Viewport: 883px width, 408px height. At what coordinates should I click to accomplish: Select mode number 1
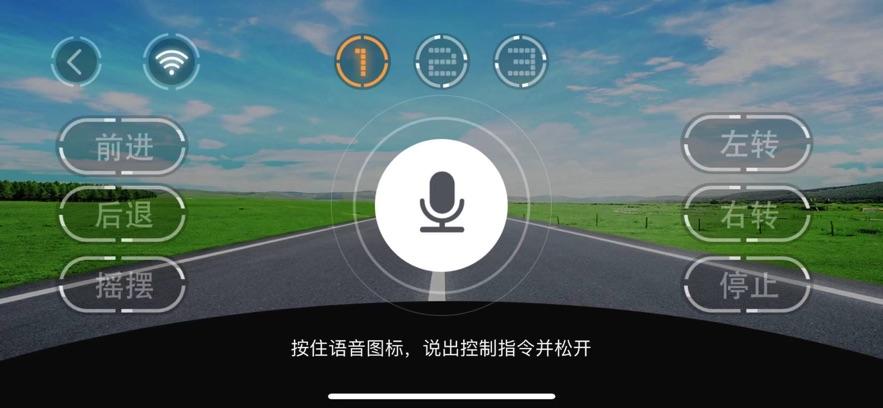pos(362,61)
